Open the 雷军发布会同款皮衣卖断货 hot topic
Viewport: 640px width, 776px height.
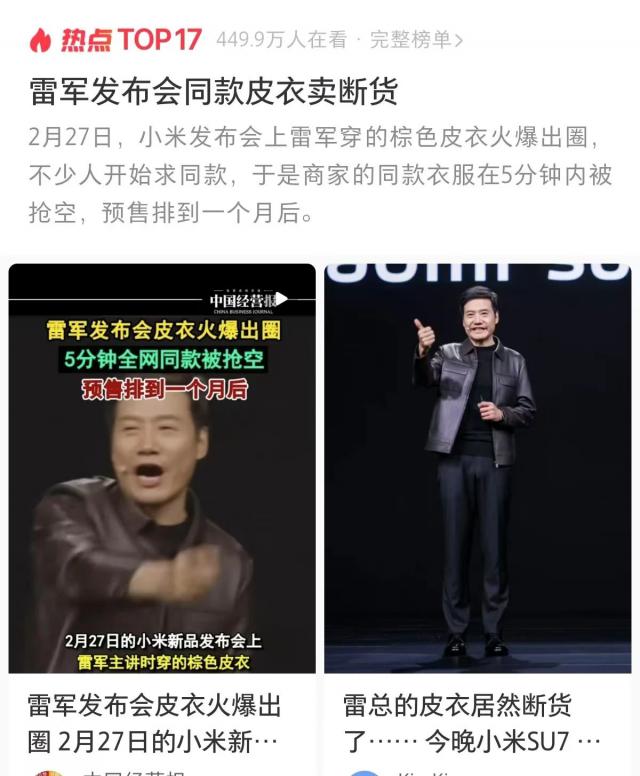tap(214, 92)
